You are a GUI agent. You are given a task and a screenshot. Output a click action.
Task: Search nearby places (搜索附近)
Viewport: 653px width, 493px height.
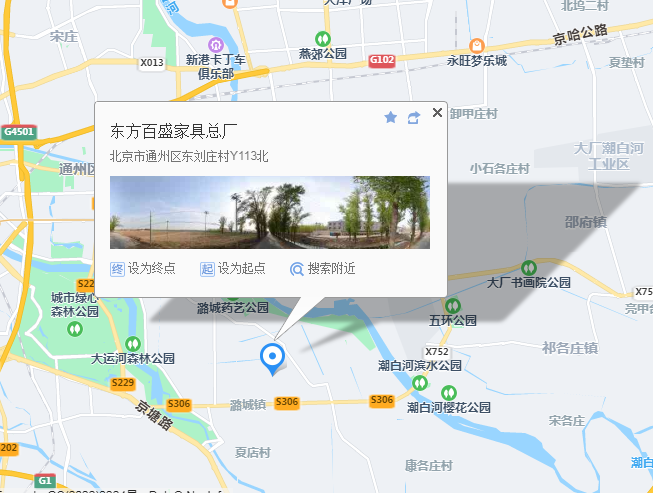[322, 269]
